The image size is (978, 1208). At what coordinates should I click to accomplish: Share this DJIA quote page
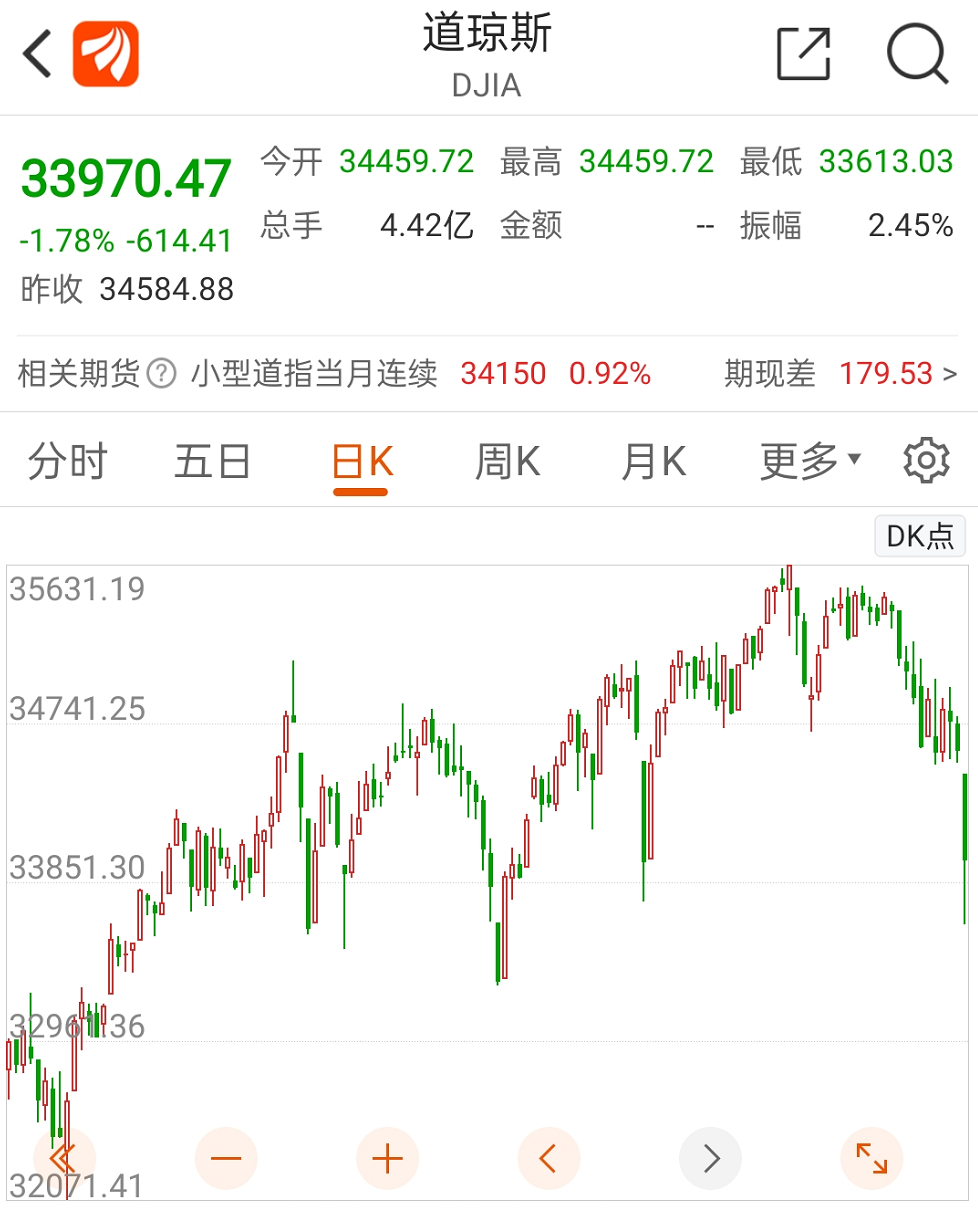click(804, 54)
